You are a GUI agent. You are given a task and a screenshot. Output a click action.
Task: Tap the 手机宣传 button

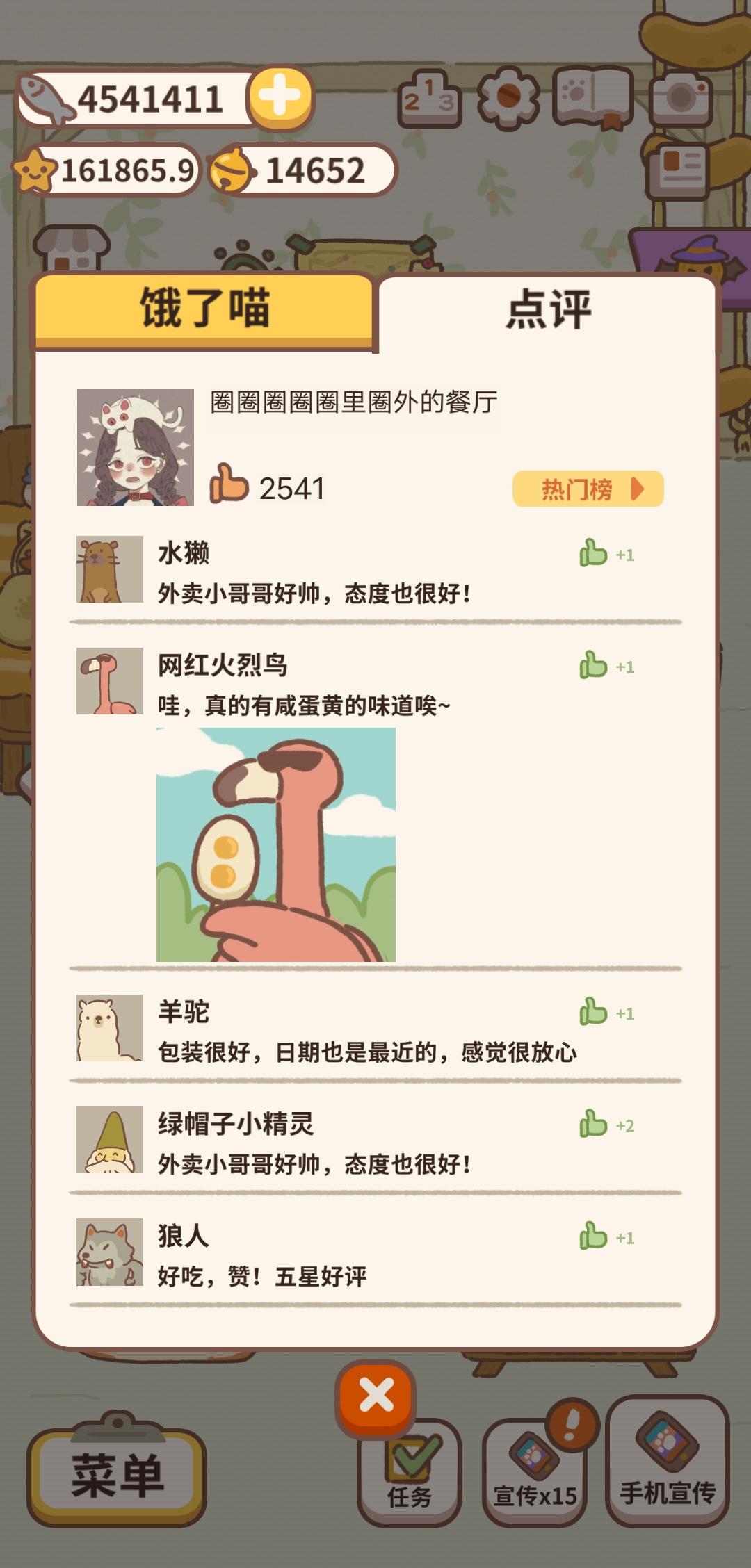coord(667,1463)
